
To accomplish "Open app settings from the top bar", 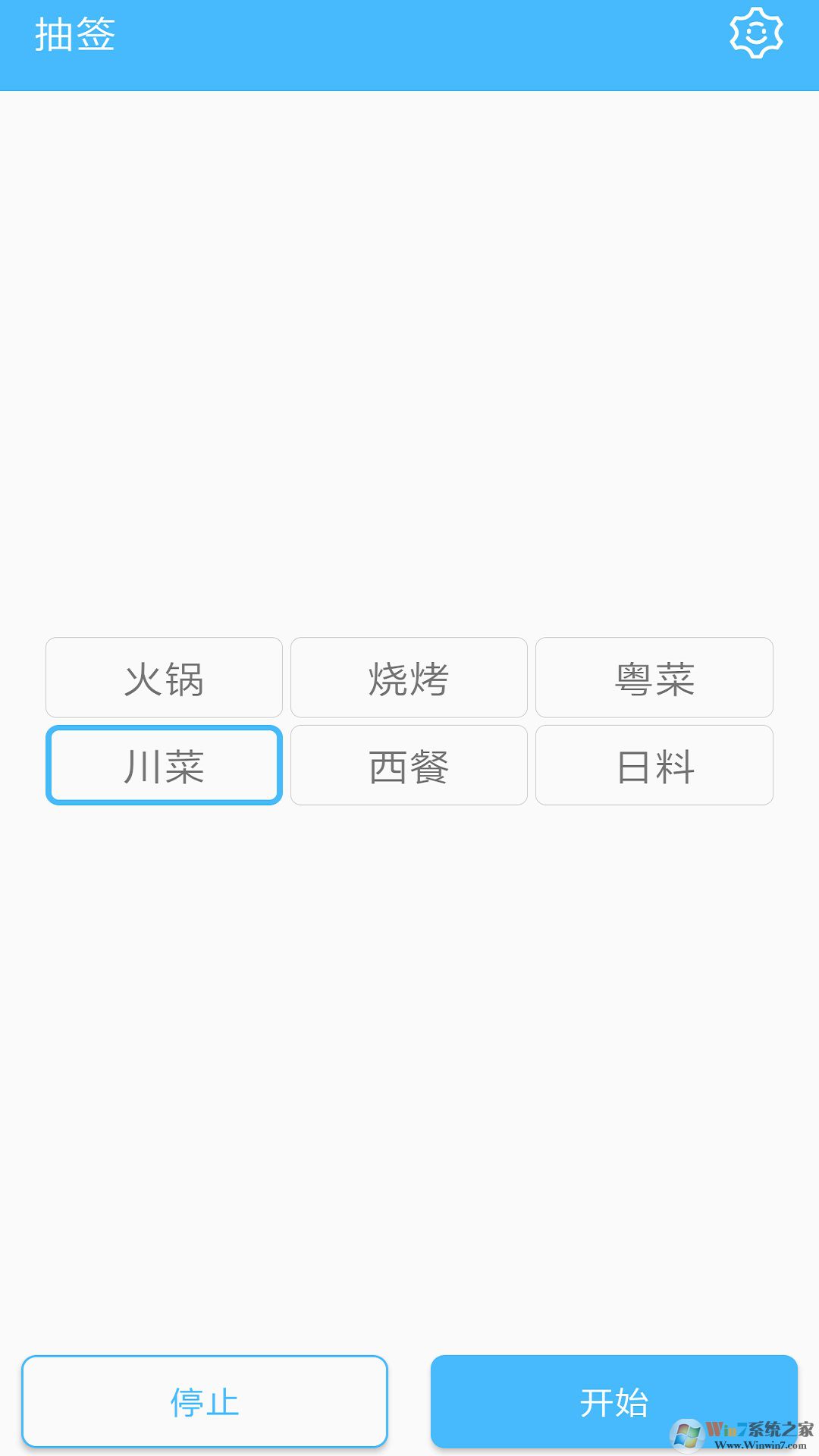I will click(756, 33).
